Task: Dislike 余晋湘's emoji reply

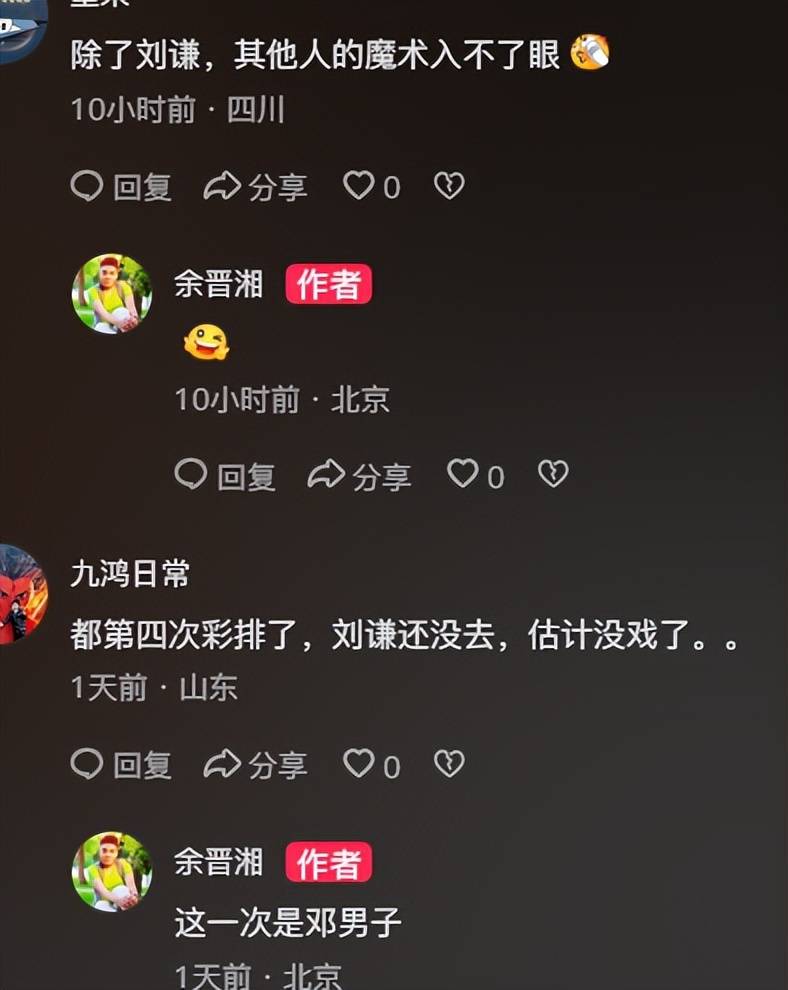Action: click(x=553, y=475)
